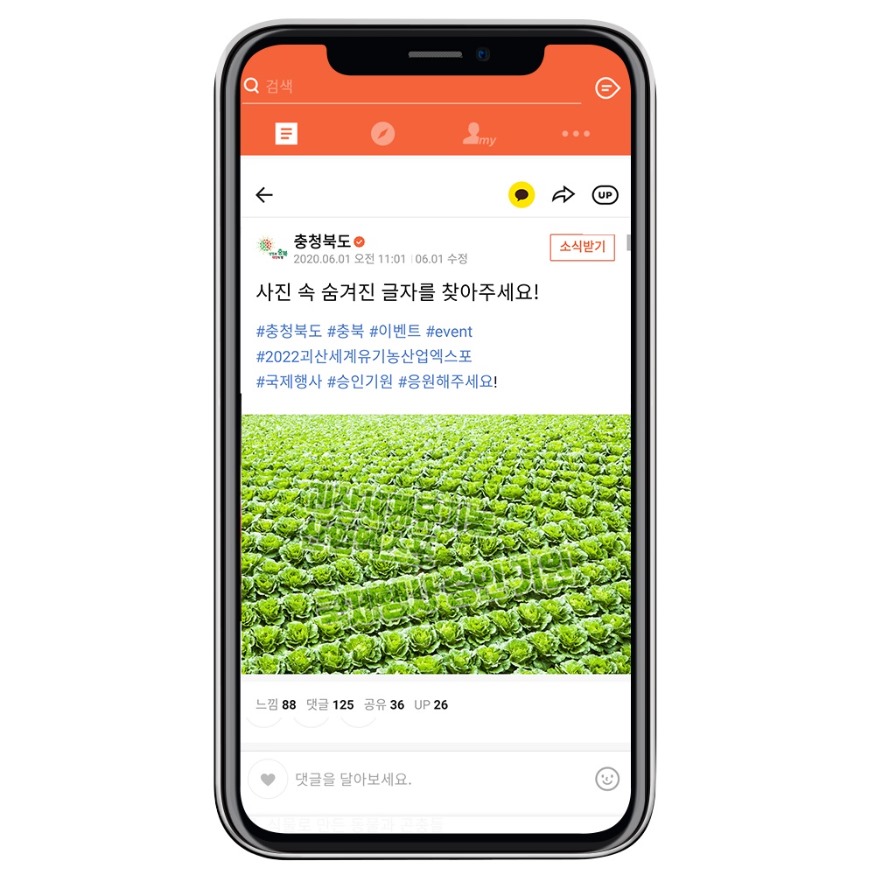Open the #충청북도 hashtag

tap(289, 331)
